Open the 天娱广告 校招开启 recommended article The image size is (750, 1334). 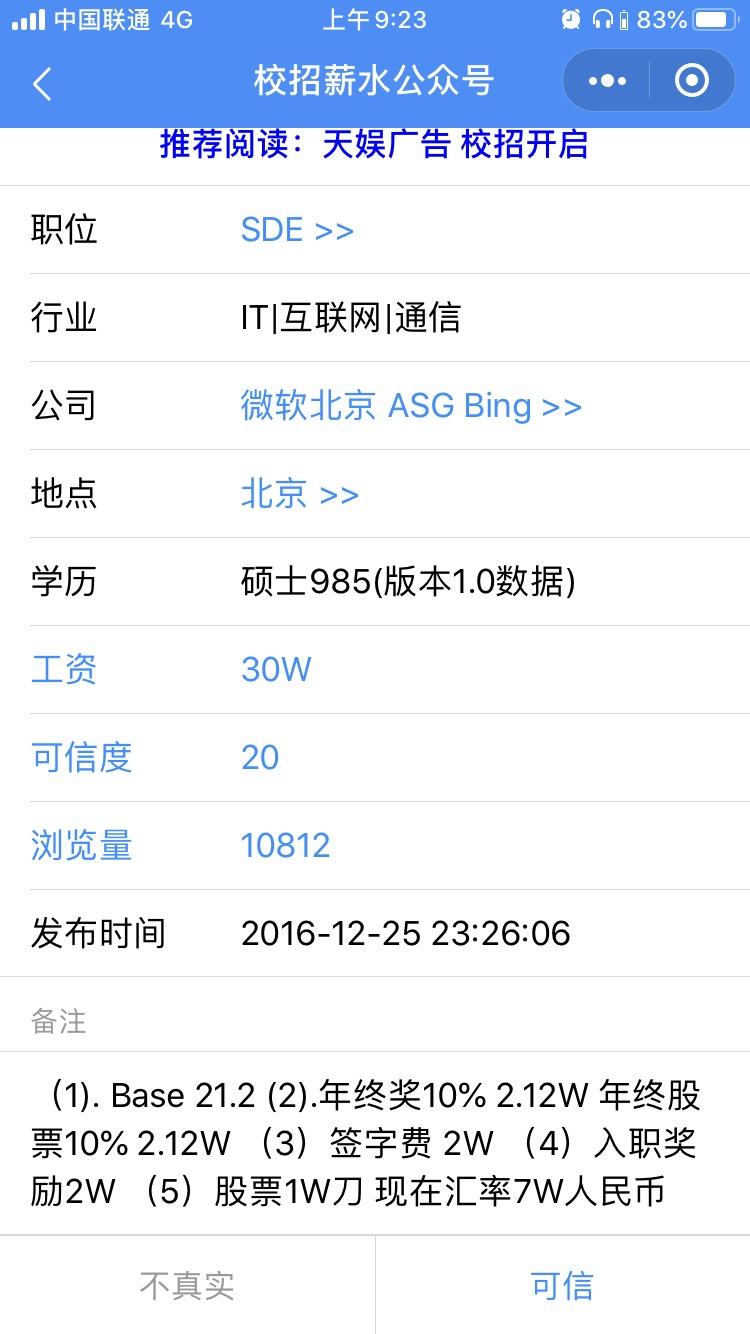click(455, 145)
